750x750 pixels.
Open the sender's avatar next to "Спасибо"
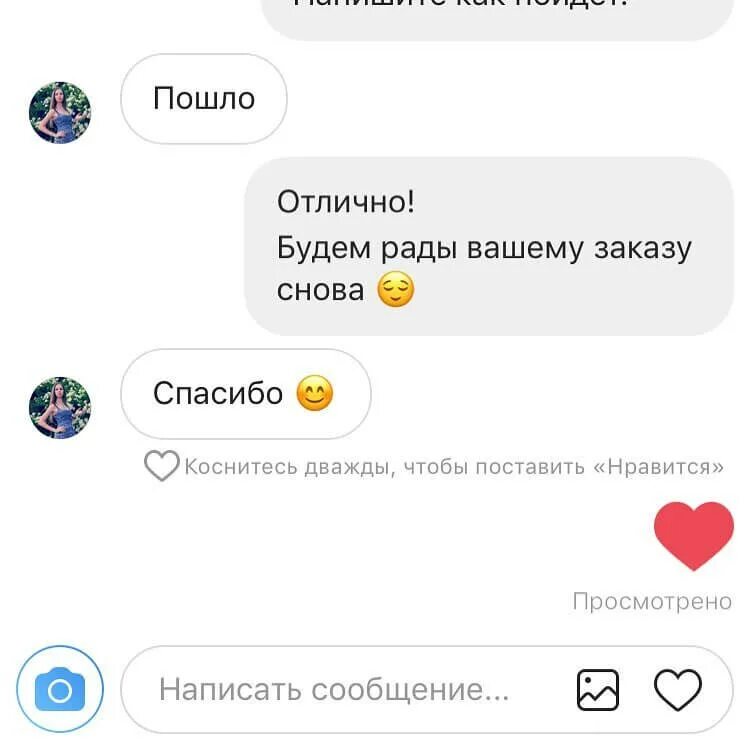[x=60, y=407]
